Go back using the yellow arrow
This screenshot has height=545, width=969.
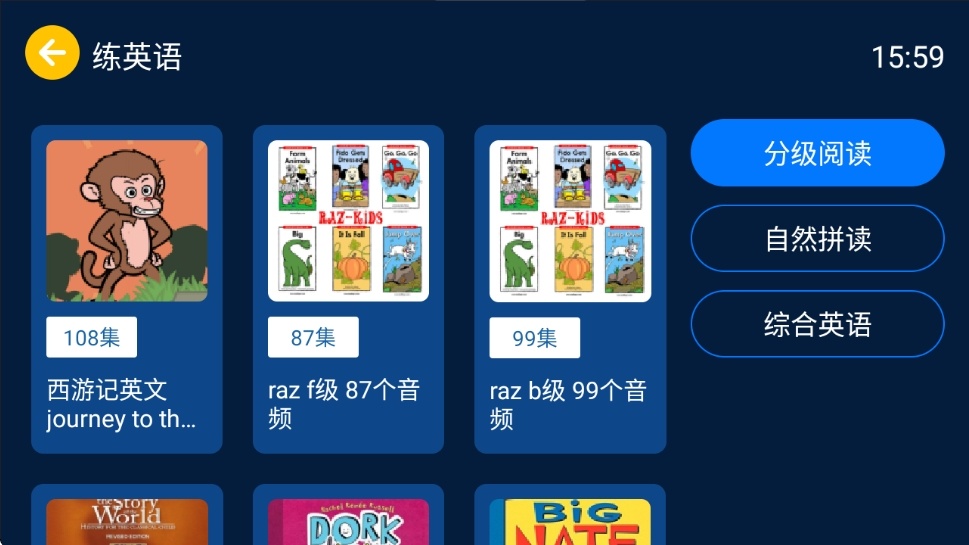[x=52, y=53]
